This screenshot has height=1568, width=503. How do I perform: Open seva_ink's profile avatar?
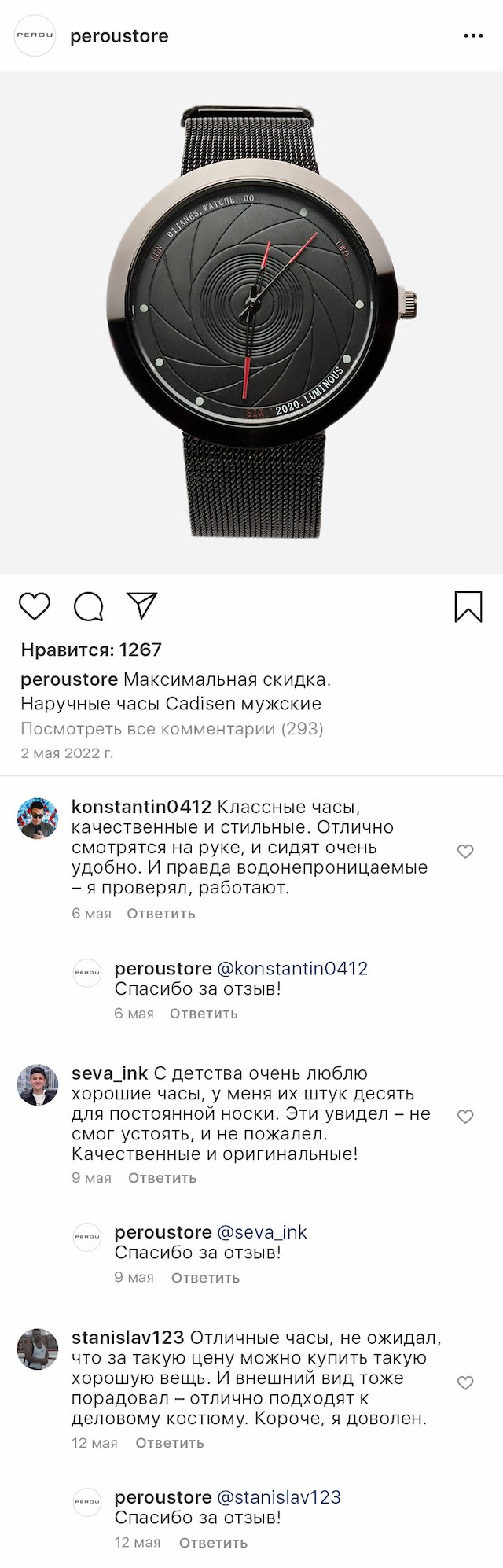point(38,1085)
